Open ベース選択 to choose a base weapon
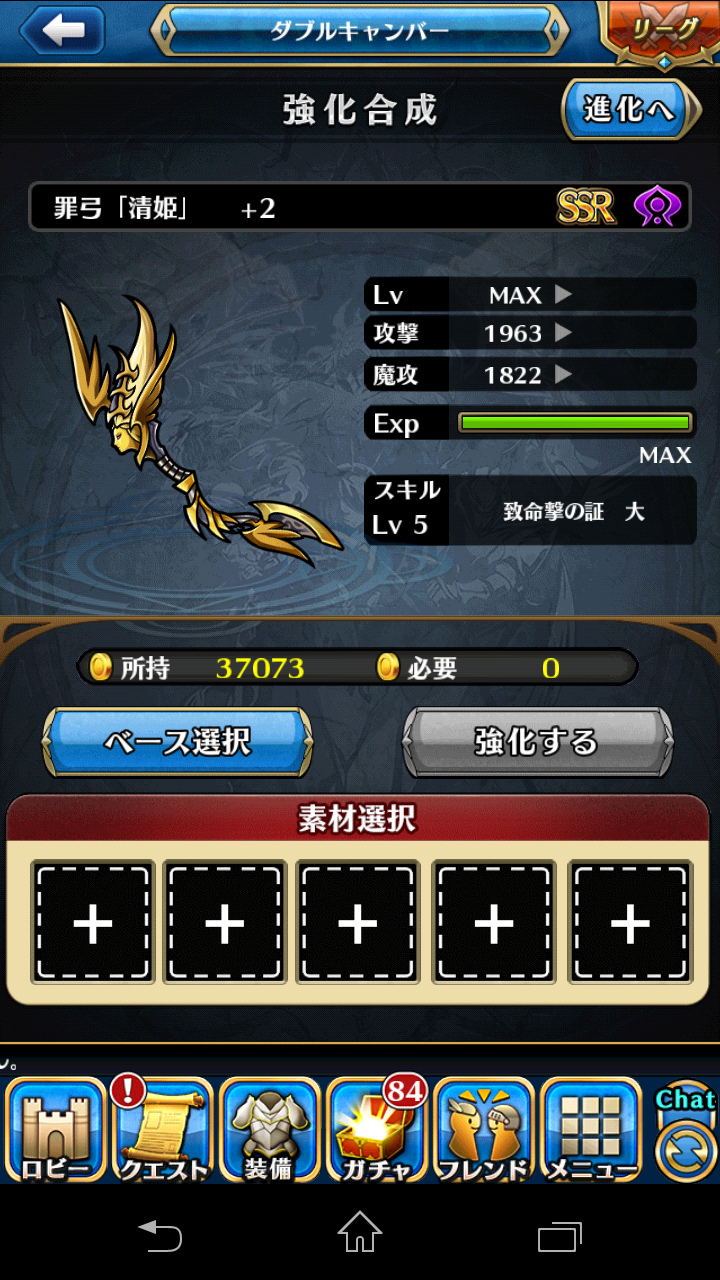This screenshot has height=1280, width=720. 177,742
